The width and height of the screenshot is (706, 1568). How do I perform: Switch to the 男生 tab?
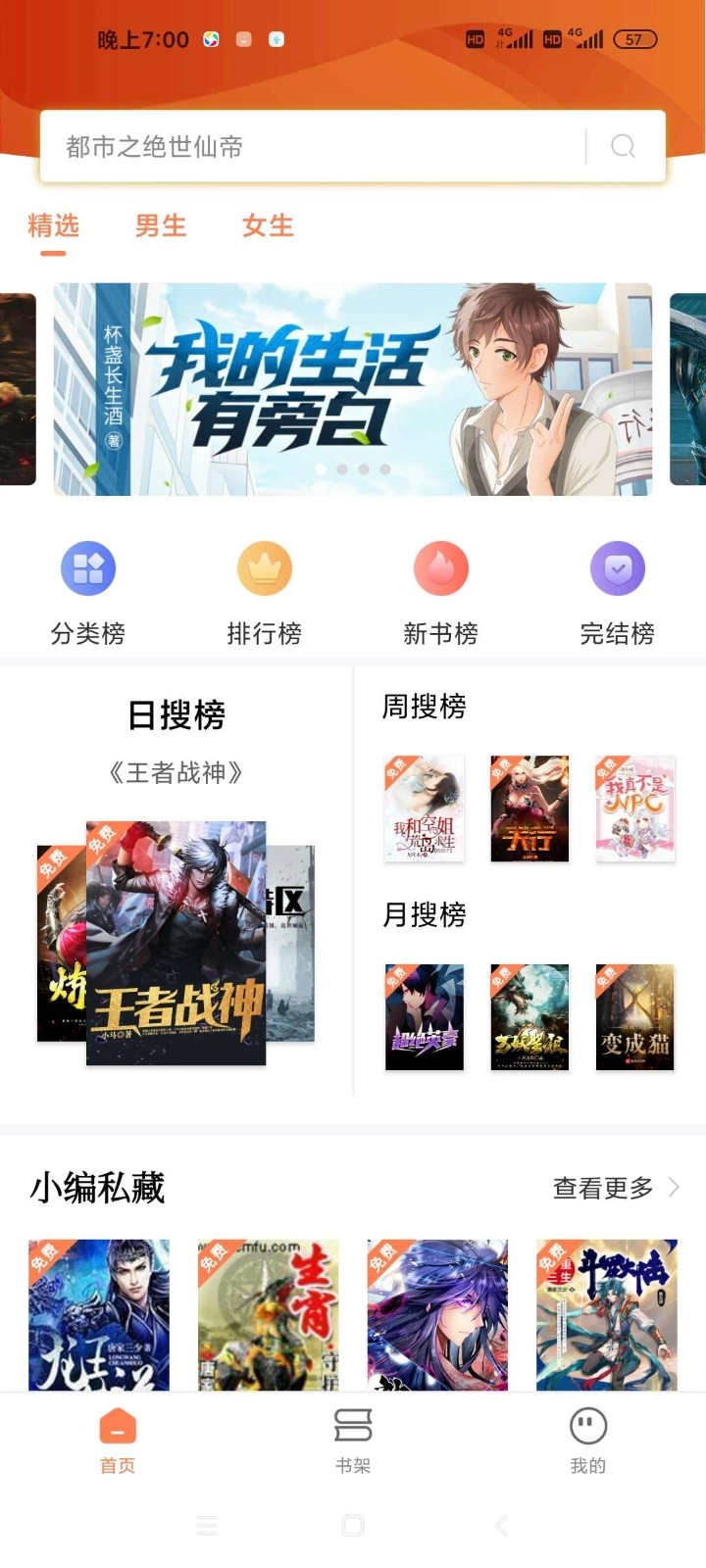[x=160, y=226]
